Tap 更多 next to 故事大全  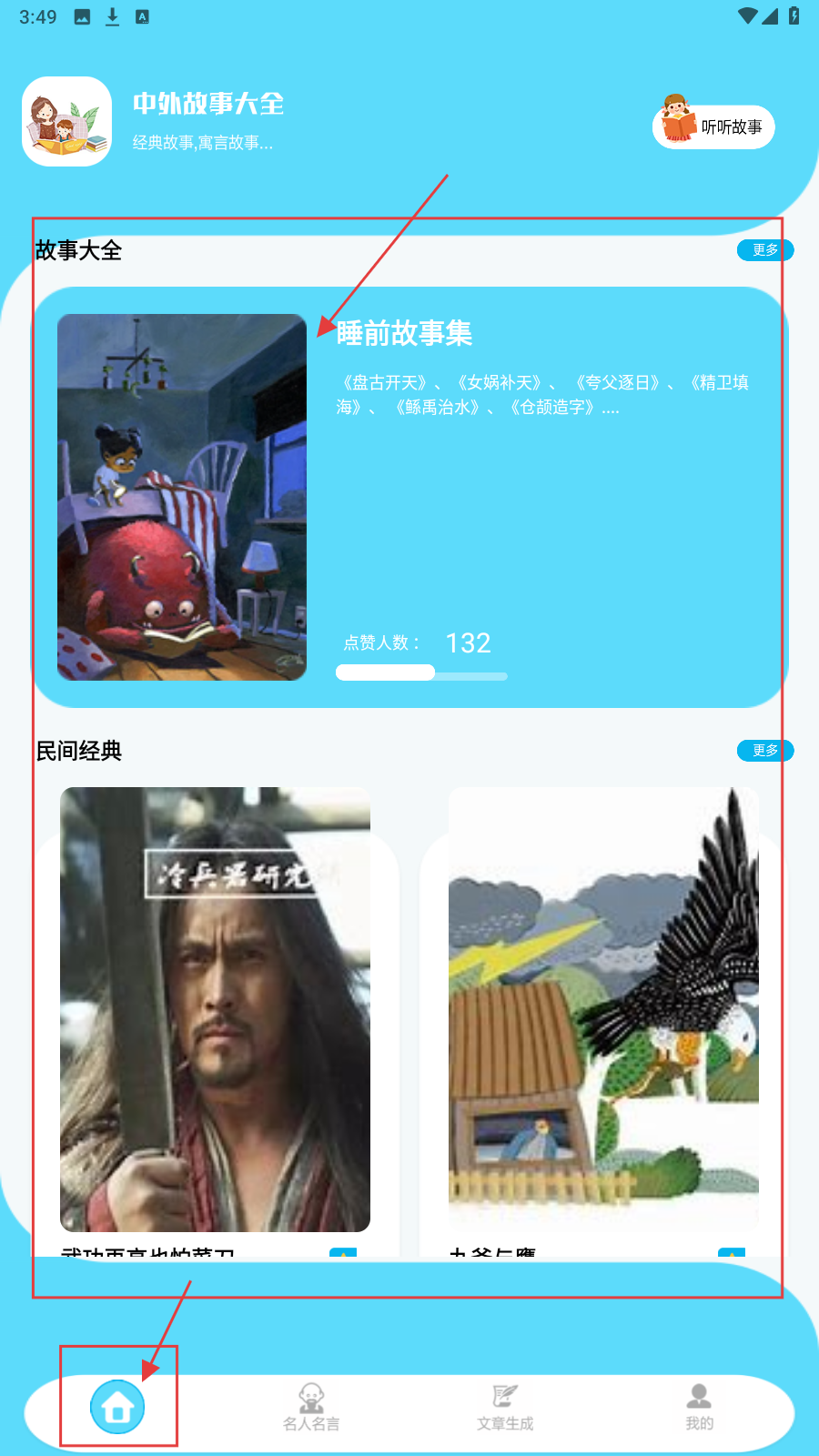(x=764, y=250)
